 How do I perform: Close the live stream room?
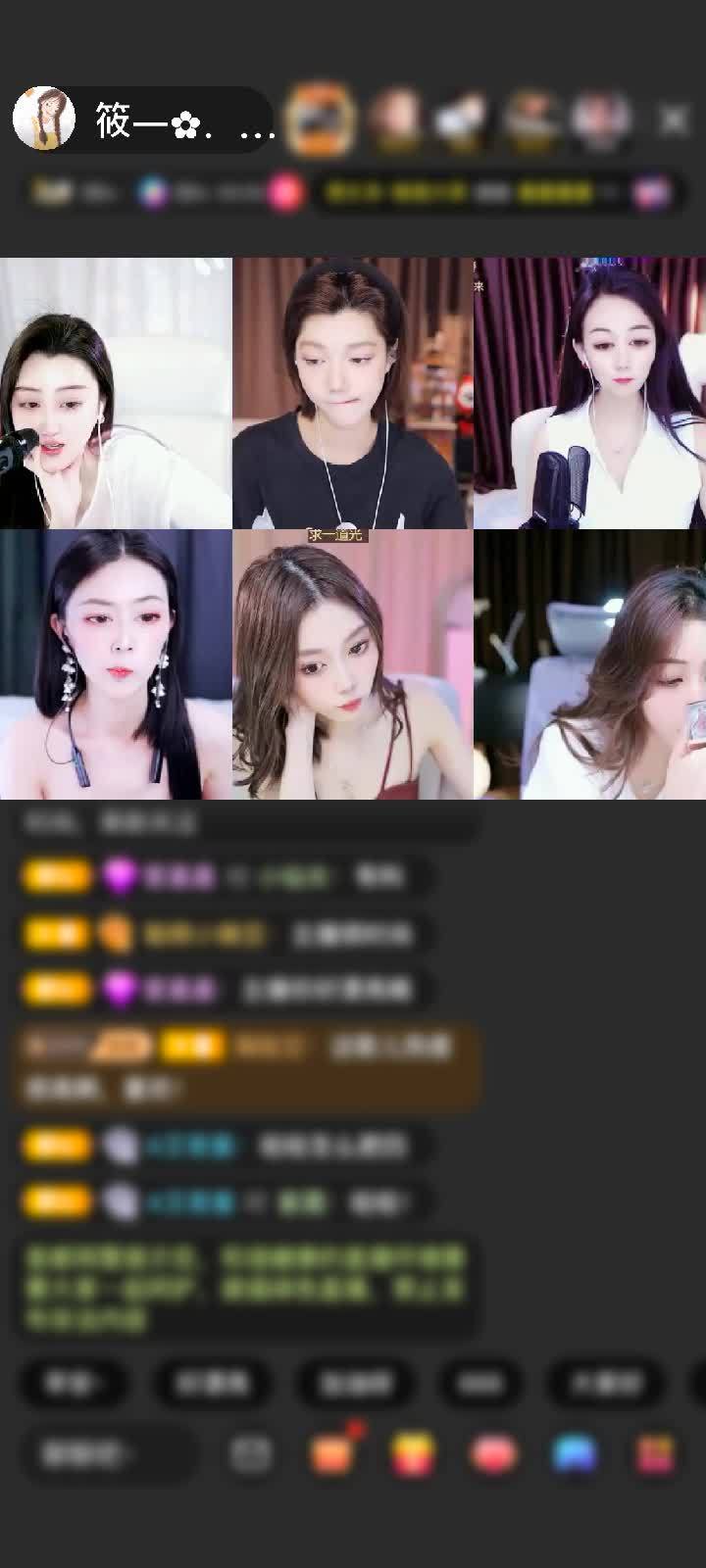click(674, 120)
